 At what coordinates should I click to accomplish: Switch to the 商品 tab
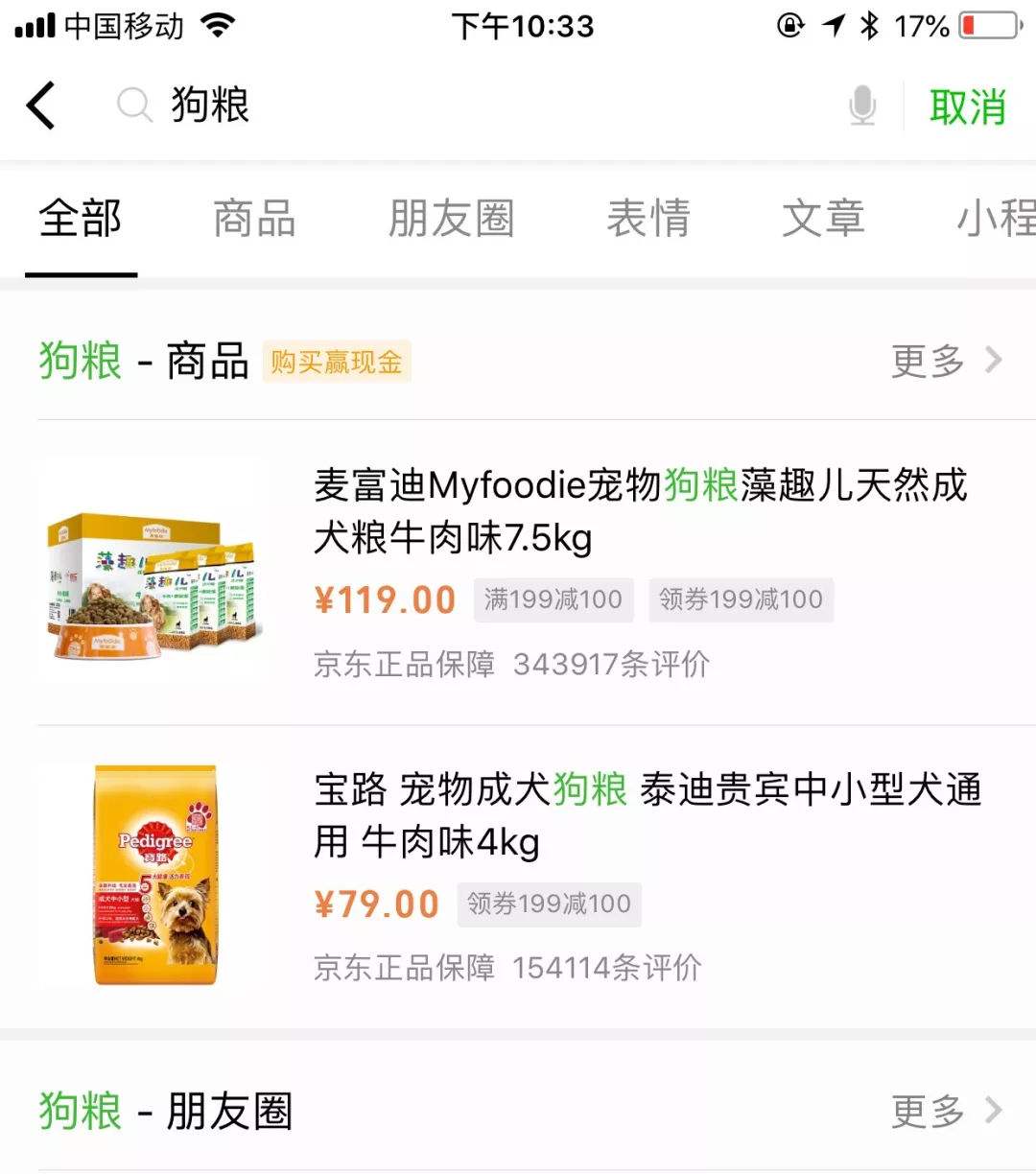pyautogui.click(x=254, y=219)
